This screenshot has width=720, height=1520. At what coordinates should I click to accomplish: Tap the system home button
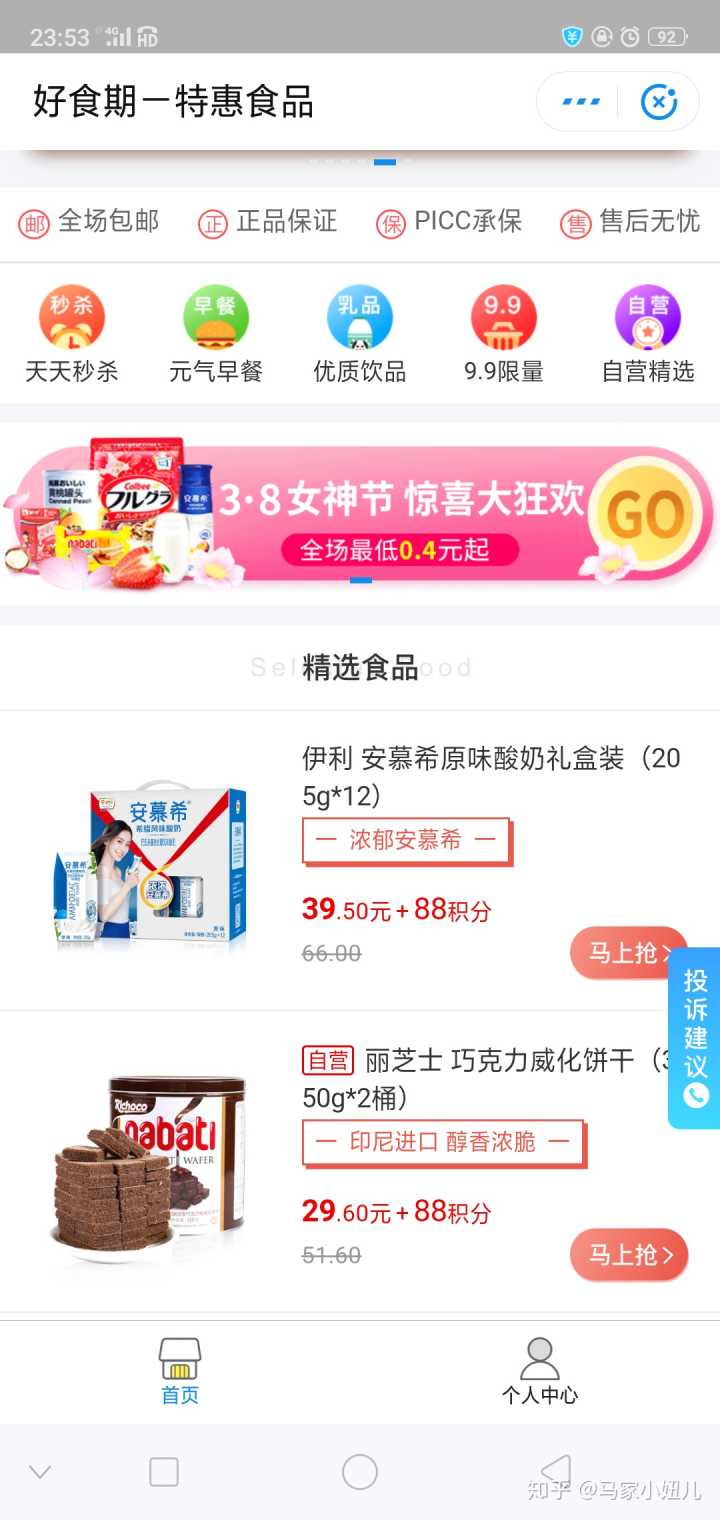[x=360, y=1471]
